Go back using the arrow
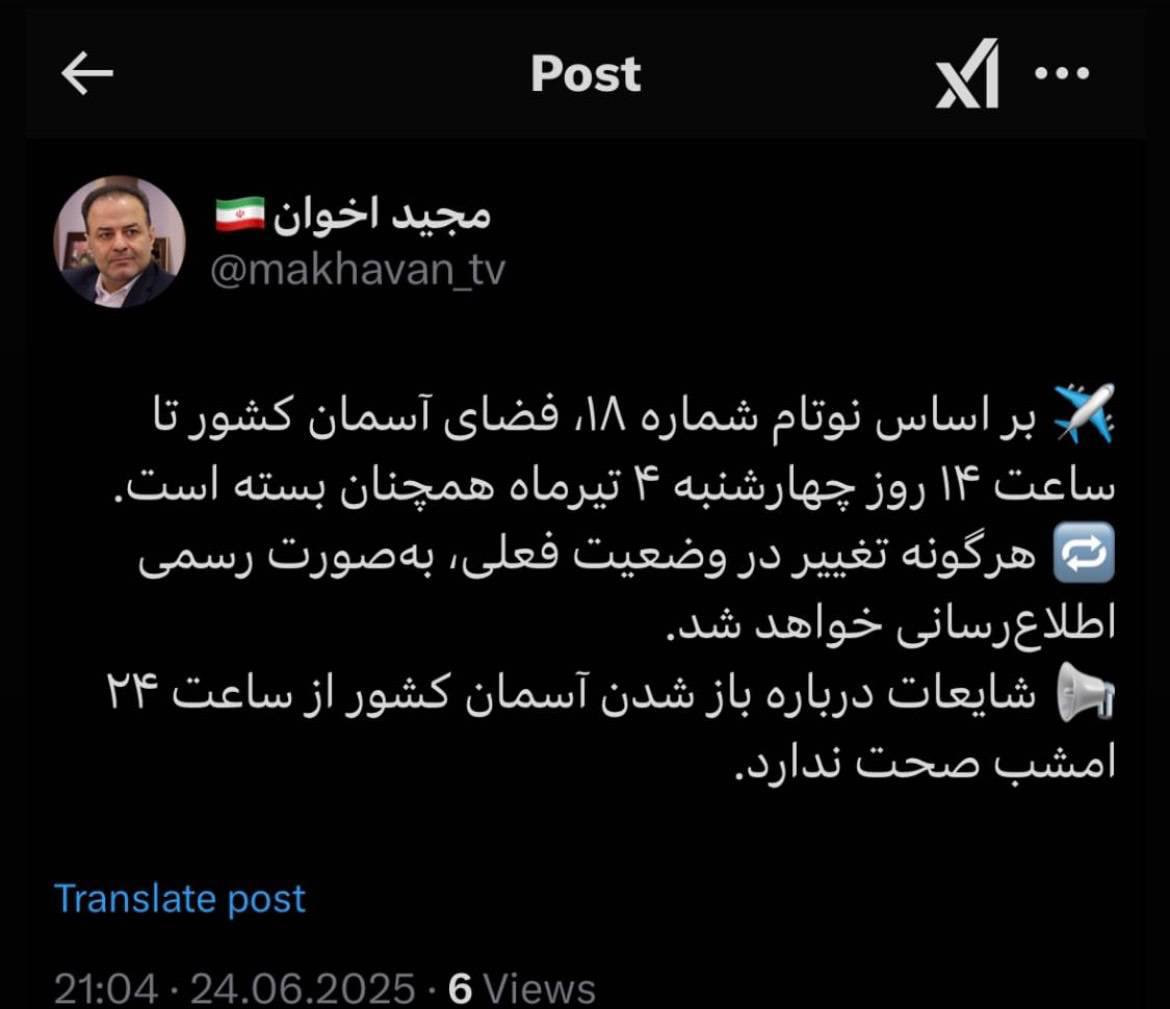 coord(88,75)
